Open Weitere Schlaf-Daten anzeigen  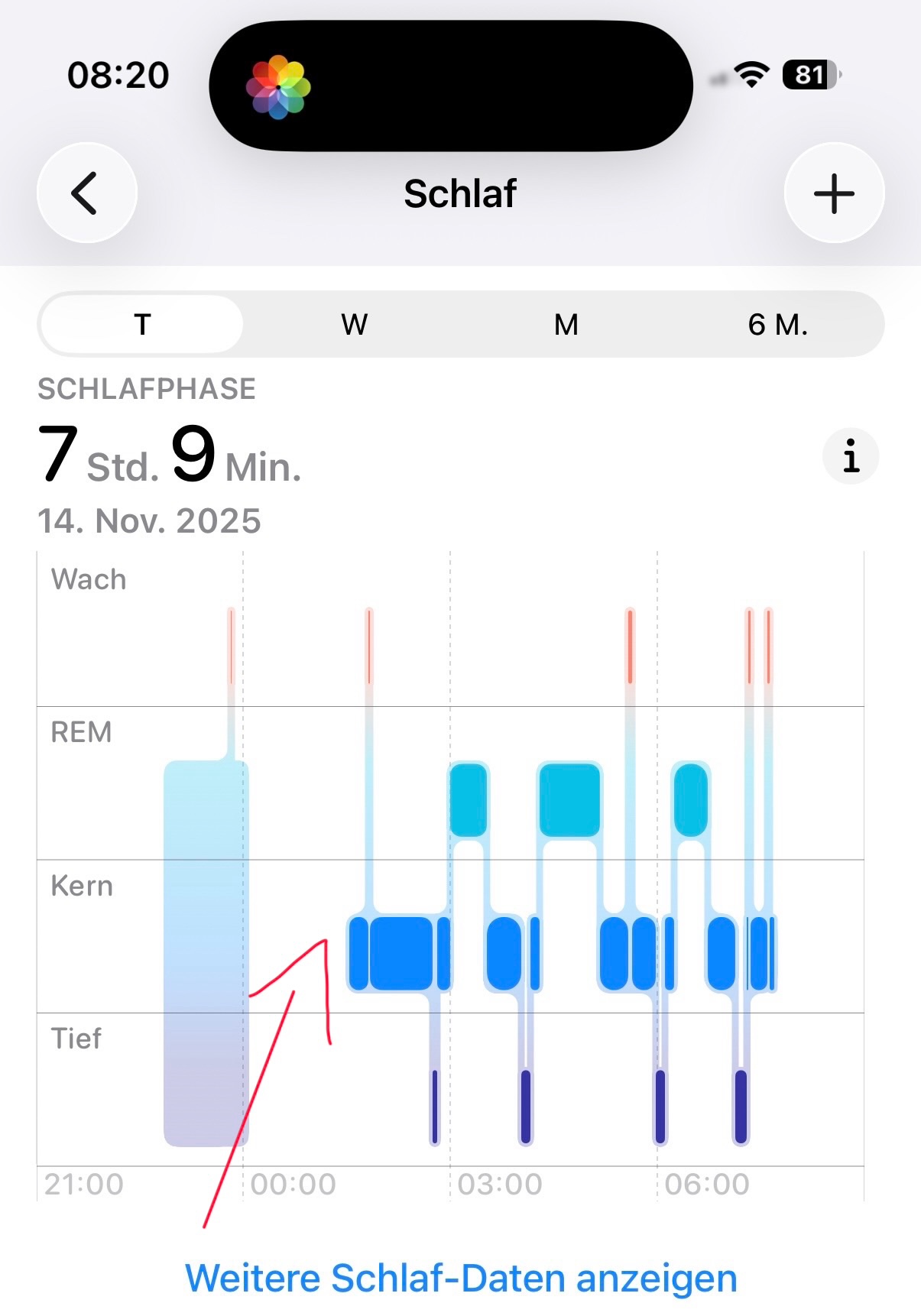point(461,1278)
